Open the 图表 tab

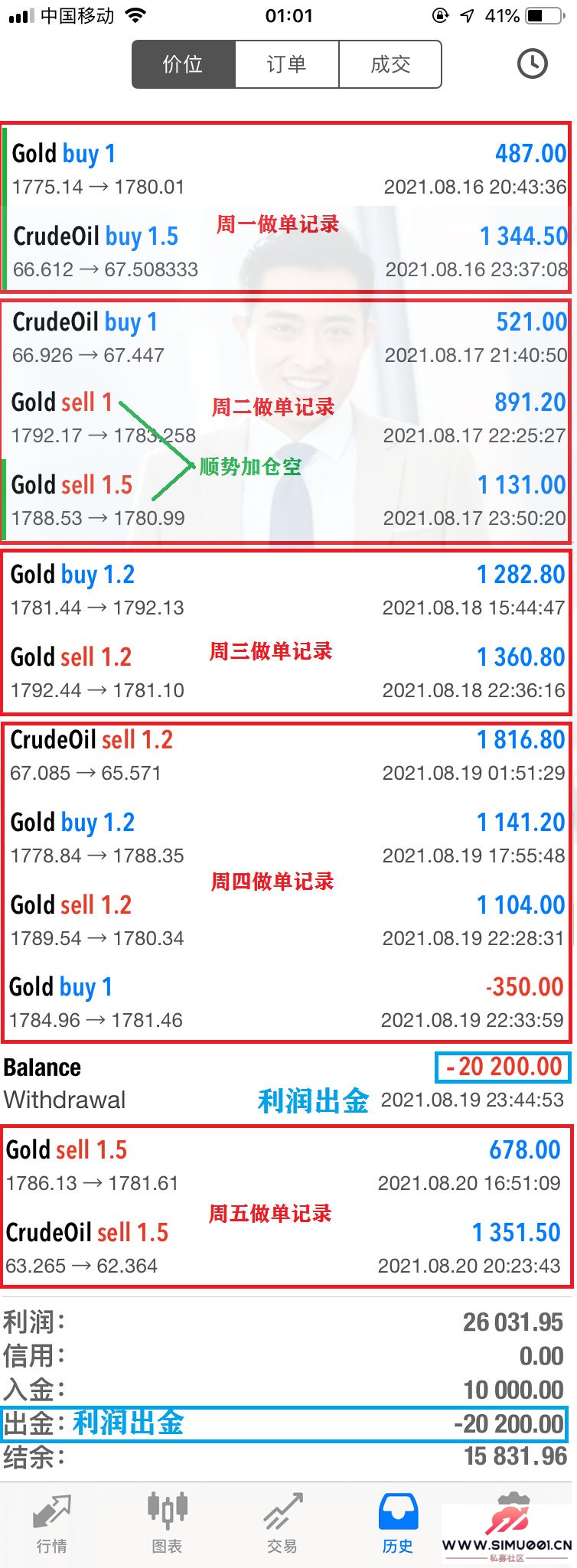pos(167,1523)
